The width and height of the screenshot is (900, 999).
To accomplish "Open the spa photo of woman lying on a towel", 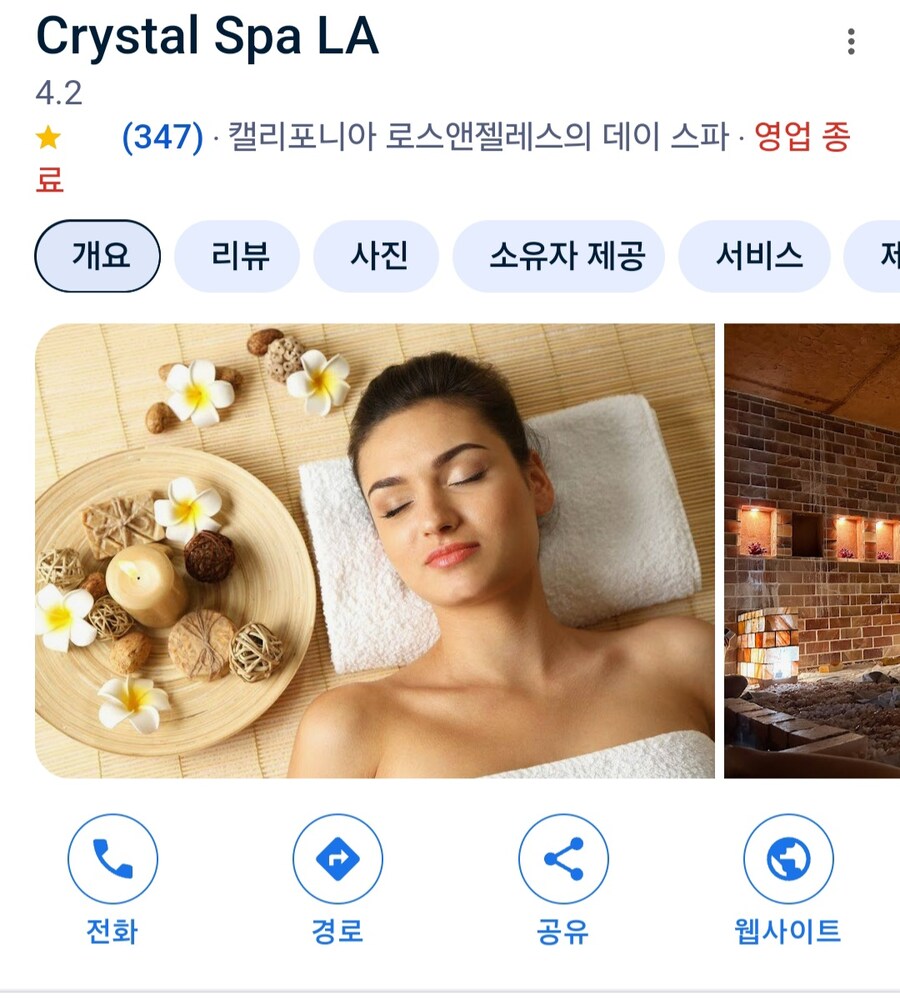I will pos(375,550).
